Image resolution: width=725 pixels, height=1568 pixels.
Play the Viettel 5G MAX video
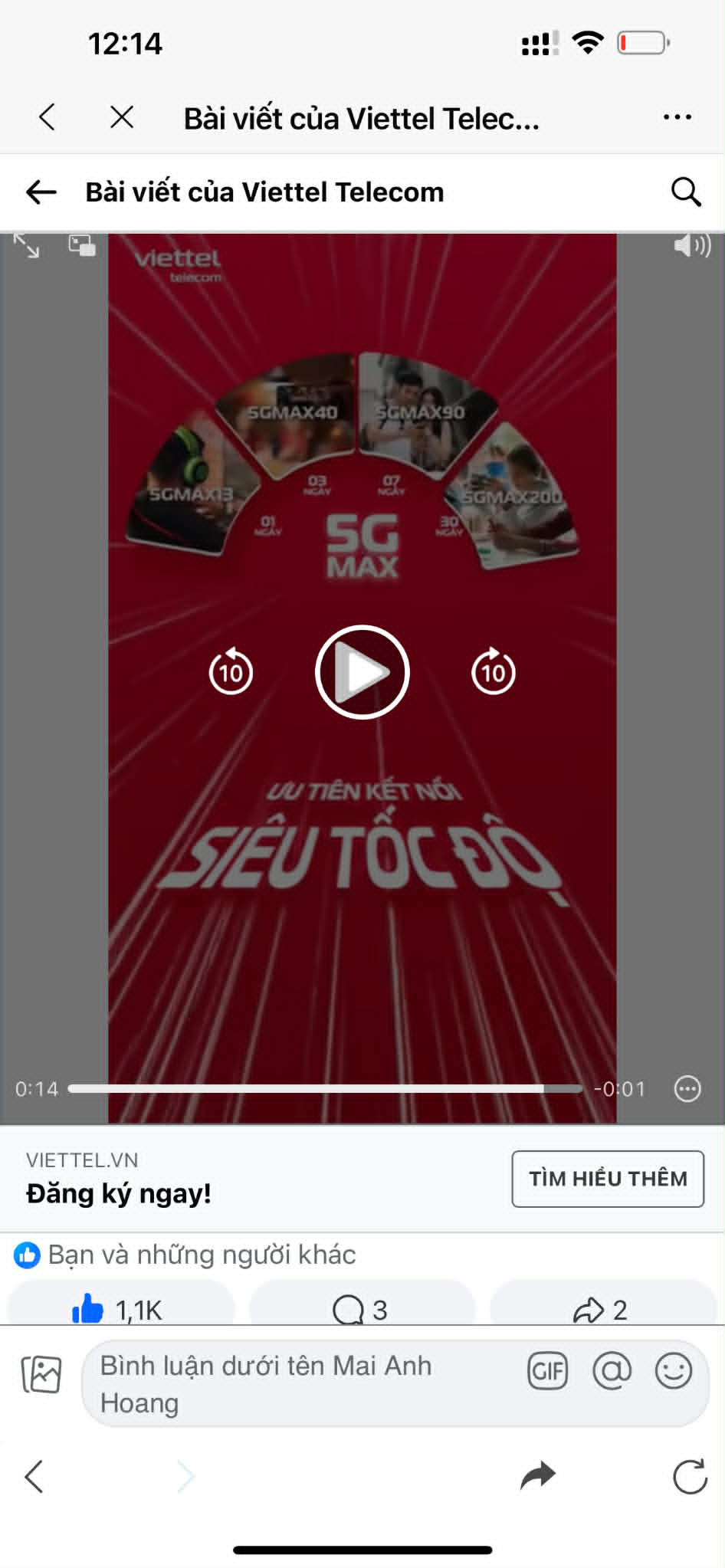pos(362,672)
